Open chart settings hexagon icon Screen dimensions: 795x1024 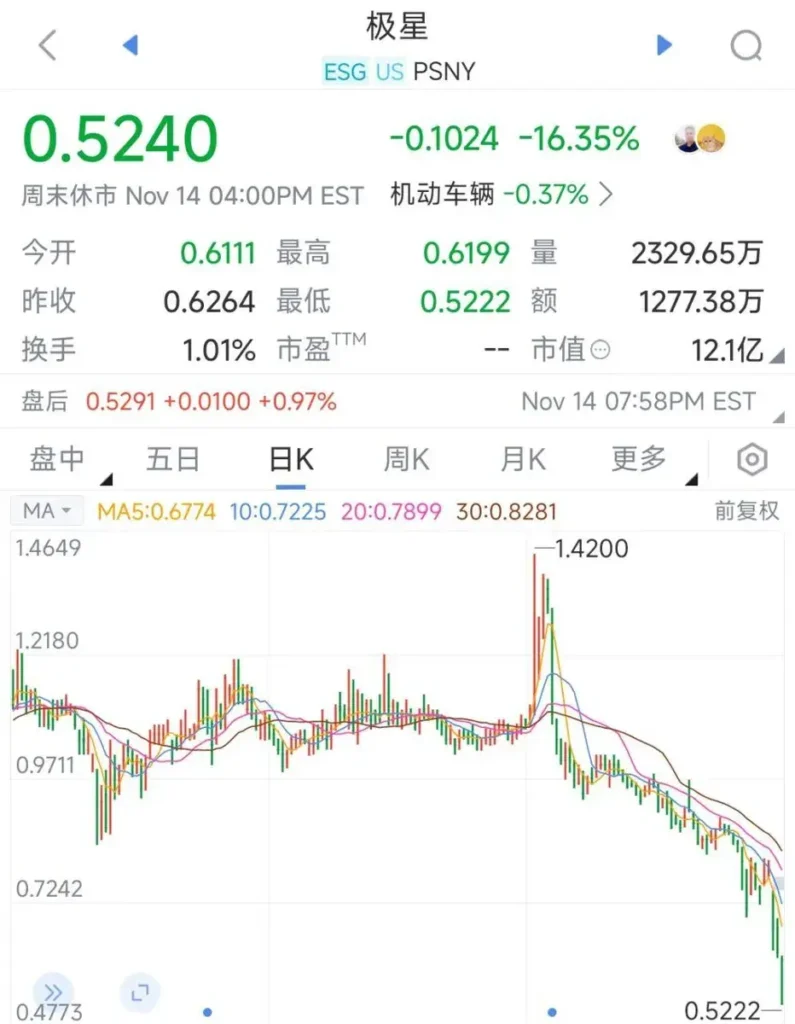751,460
